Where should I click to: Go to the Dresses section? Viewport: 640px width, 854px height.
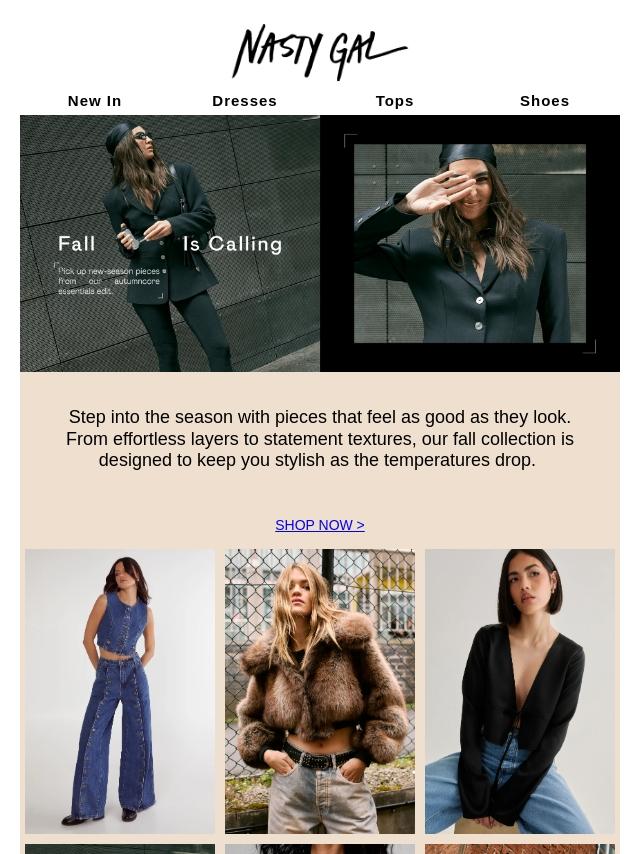(244, 101)
